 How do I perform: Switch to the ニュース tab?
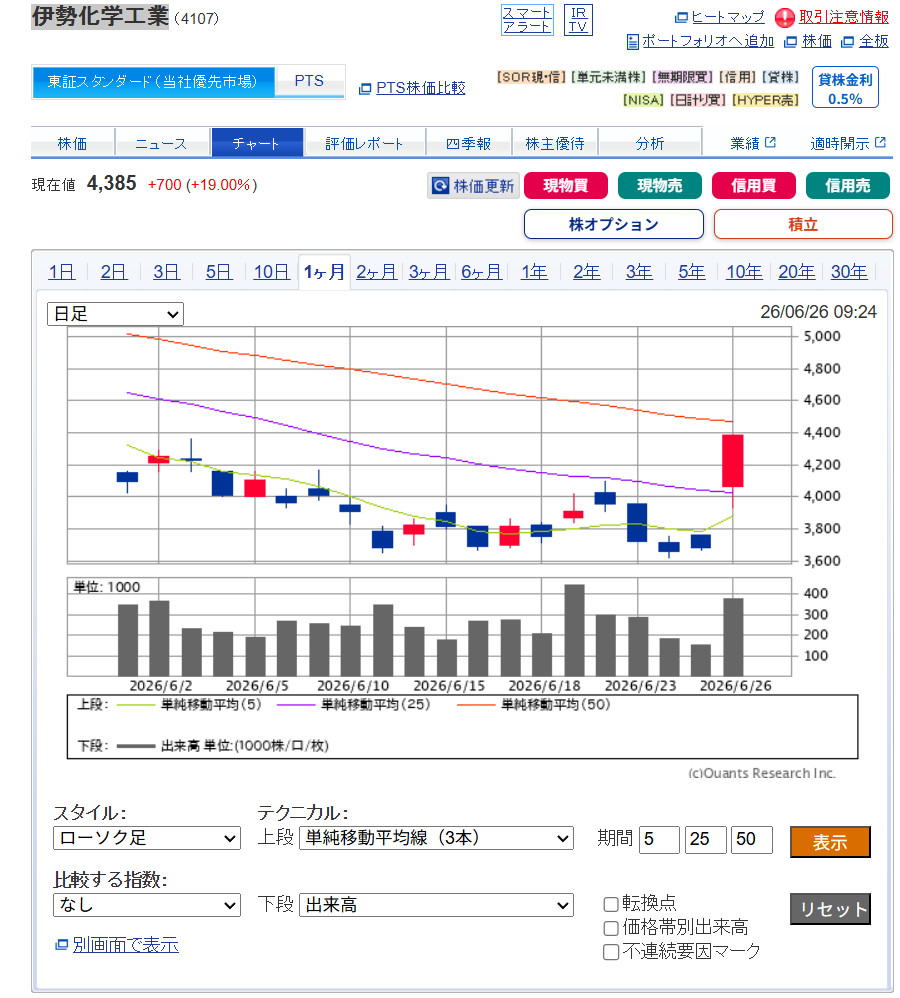coord(162,143)
